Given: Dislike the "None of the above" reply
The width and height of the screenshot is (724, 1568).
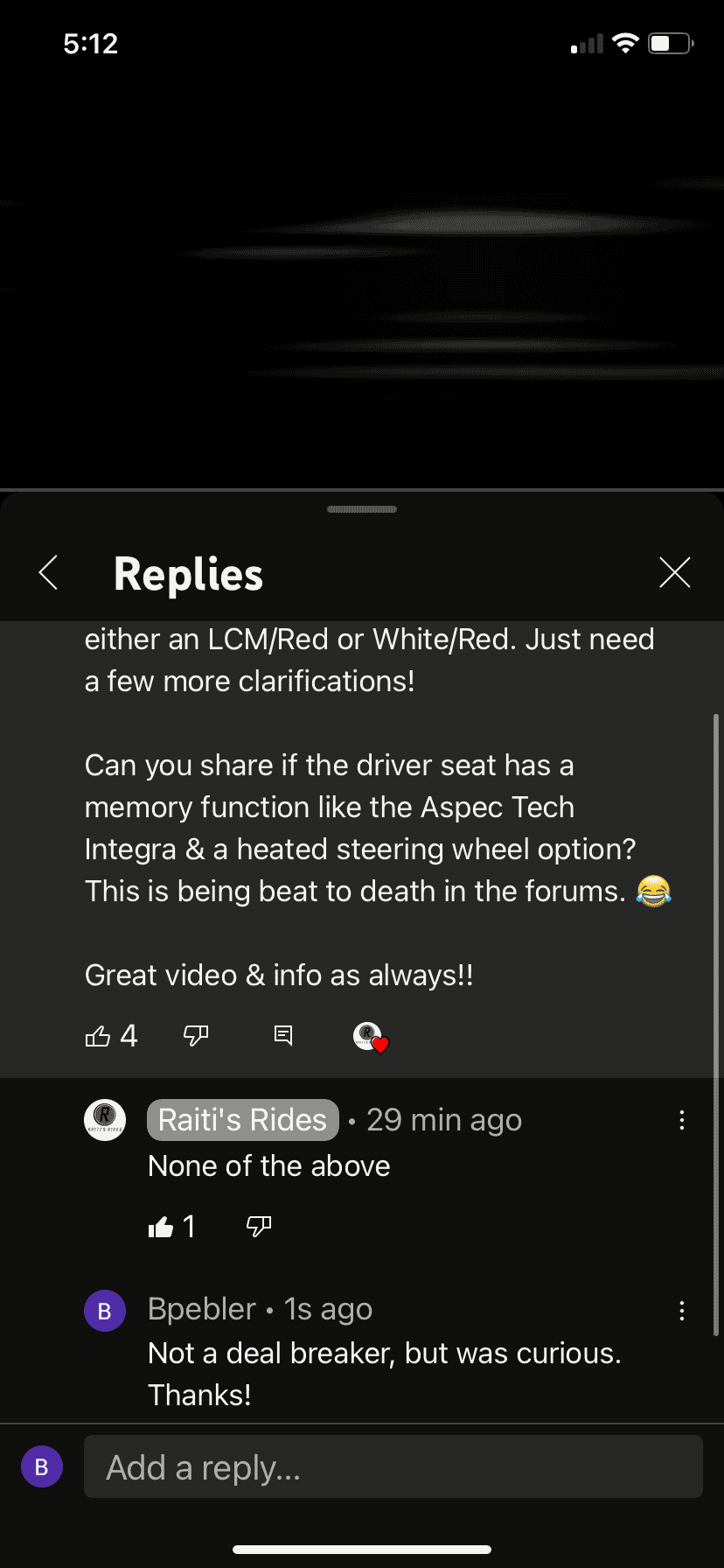Looking at the screenshot, I should tap(259, 1227).
